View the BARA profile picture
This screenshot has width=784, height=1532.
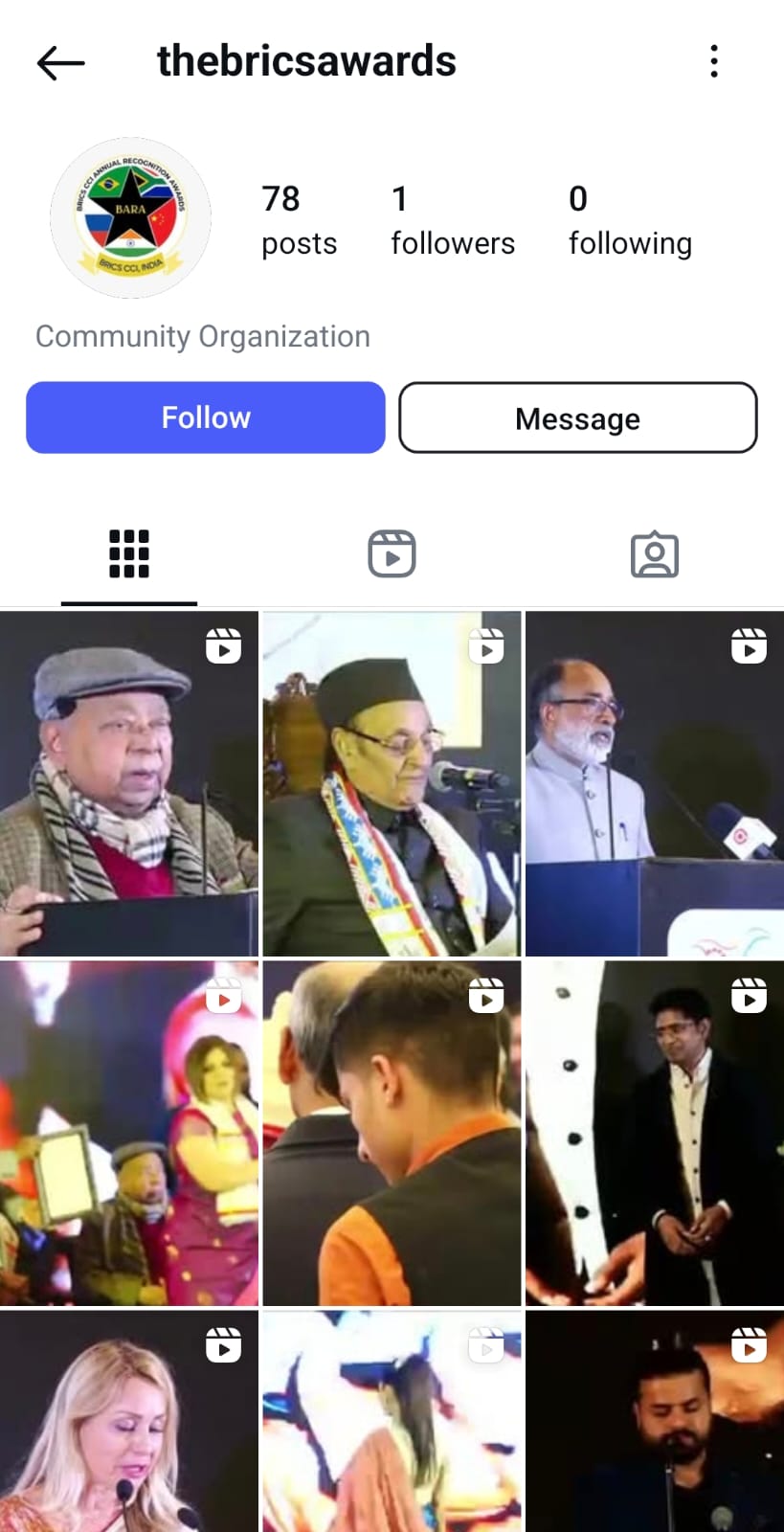click(x=130, y=218)
